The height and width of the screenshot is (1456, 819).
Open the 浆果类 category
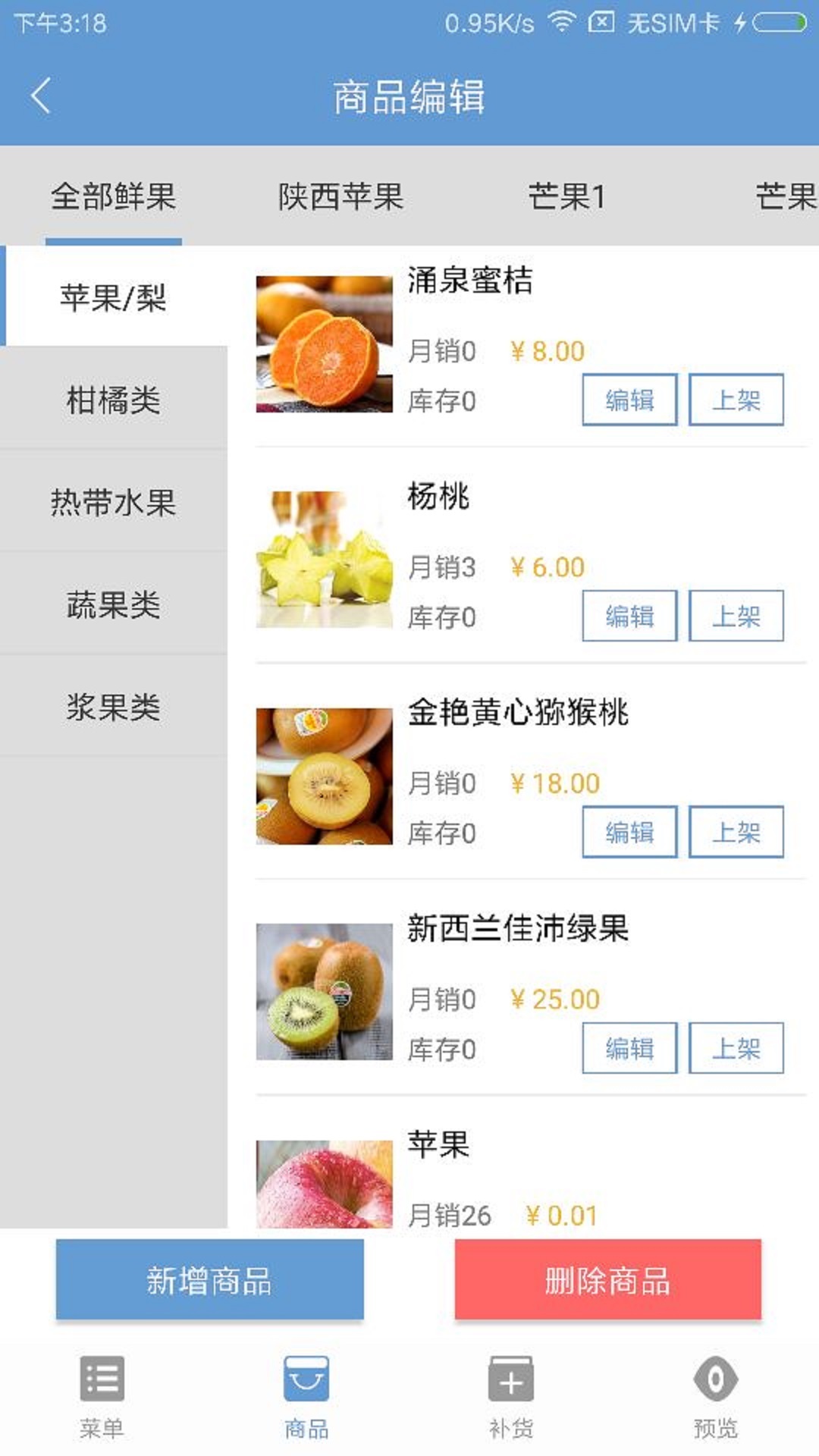(114, 707)
